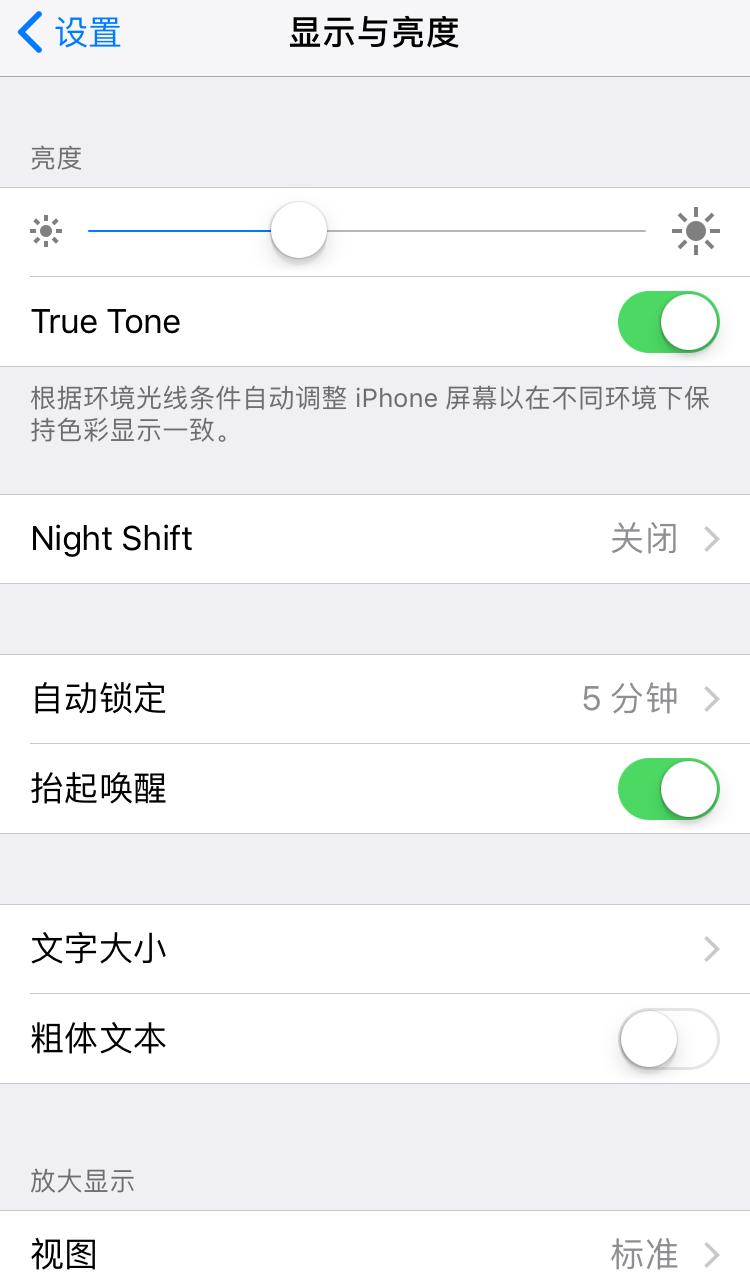Image resolution: width=750 pixels, height=1282 pixels.
Task: Tap the True Tone row label
Action: [x=105, y=321]
